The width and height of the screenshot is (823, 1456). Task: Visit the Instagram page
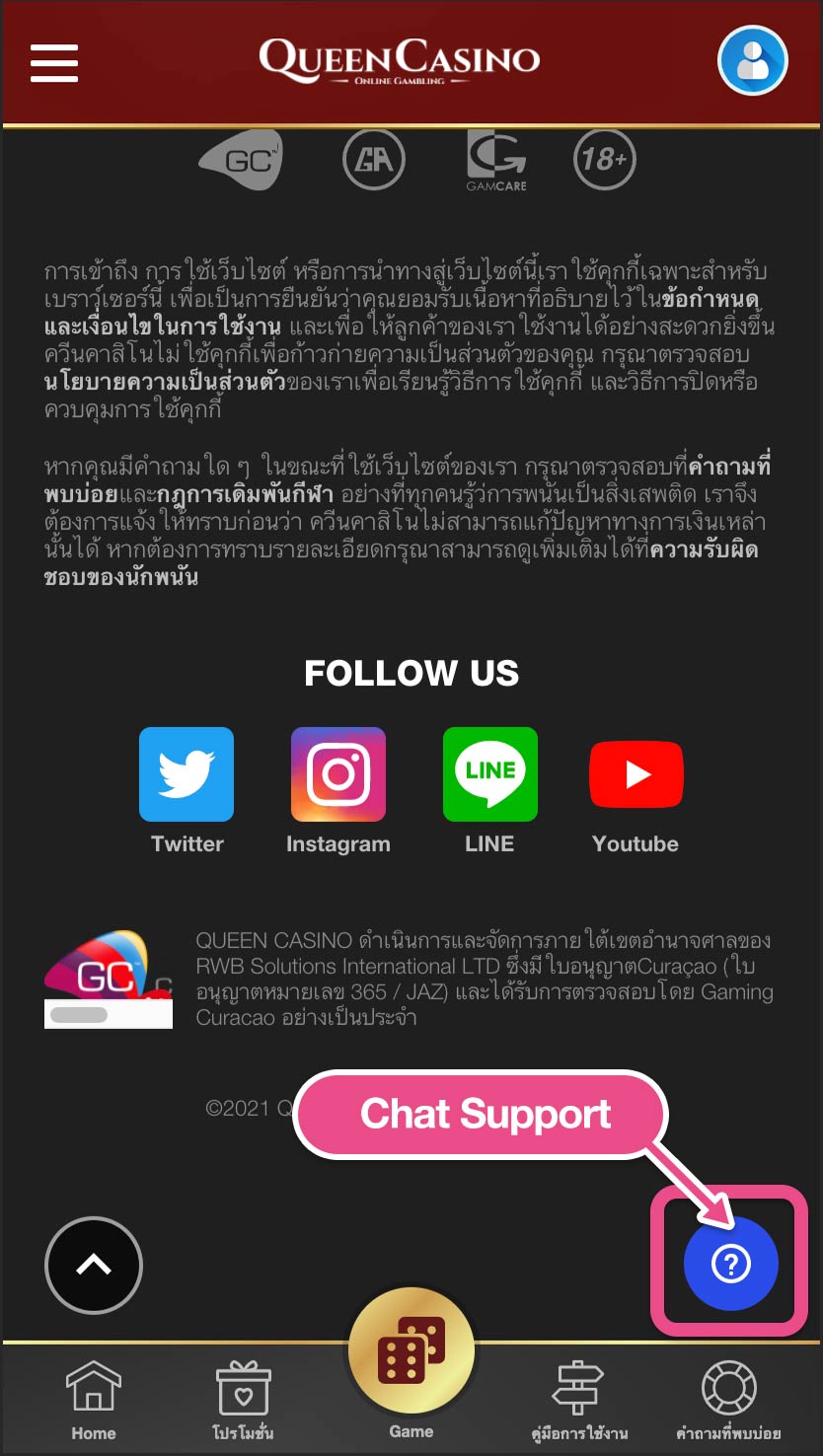[338, 774]
